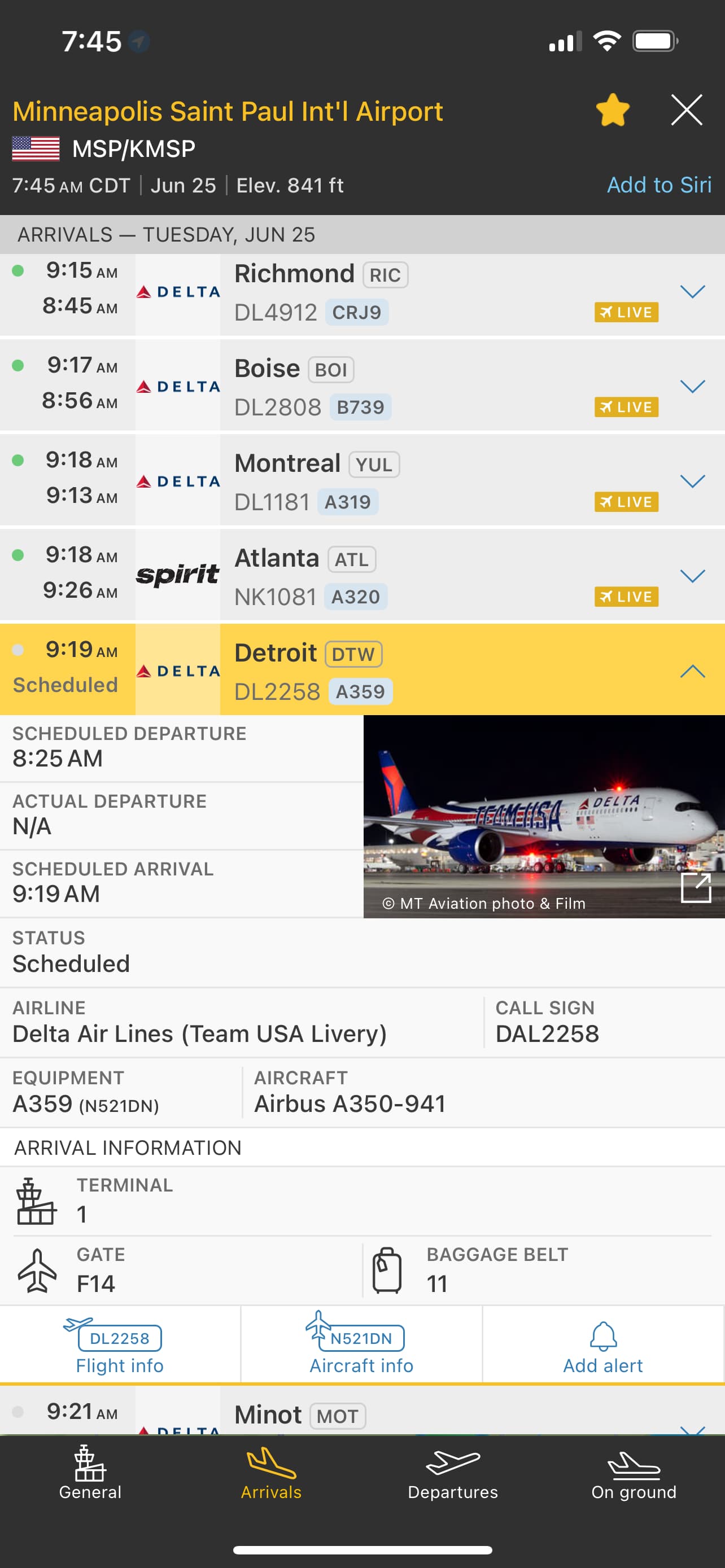The width and height of the screenshot is (725, 1568).
Task: Go to the On ground tab
Action: coord(634,1474)
